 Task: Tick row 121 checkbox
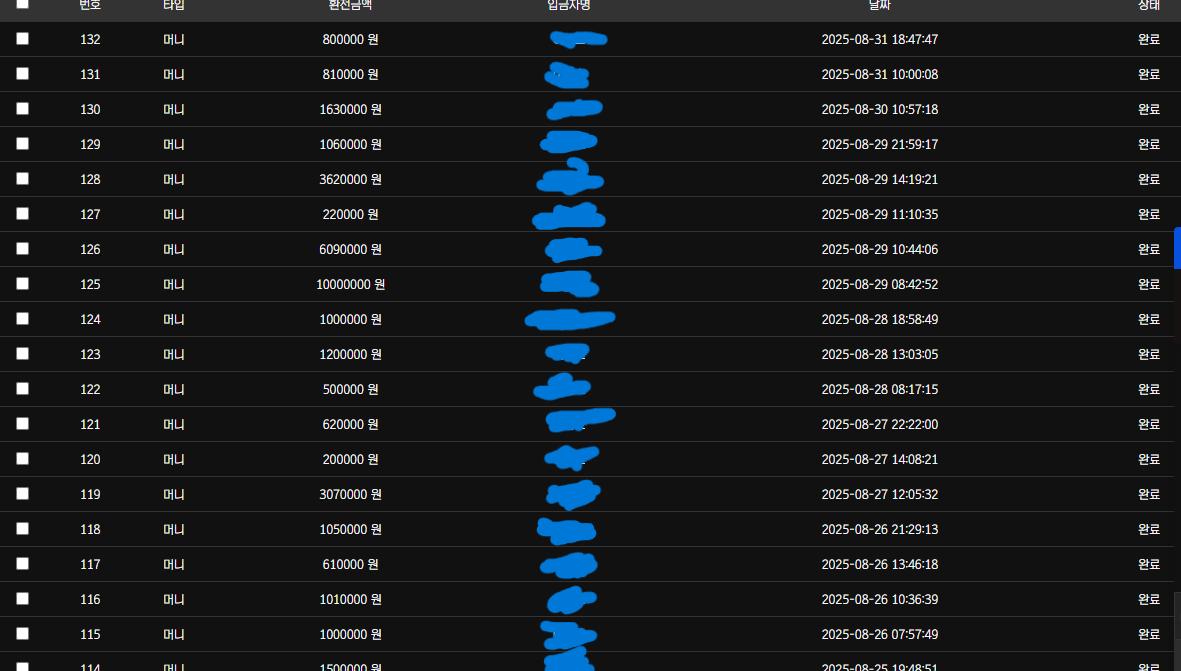23,424
